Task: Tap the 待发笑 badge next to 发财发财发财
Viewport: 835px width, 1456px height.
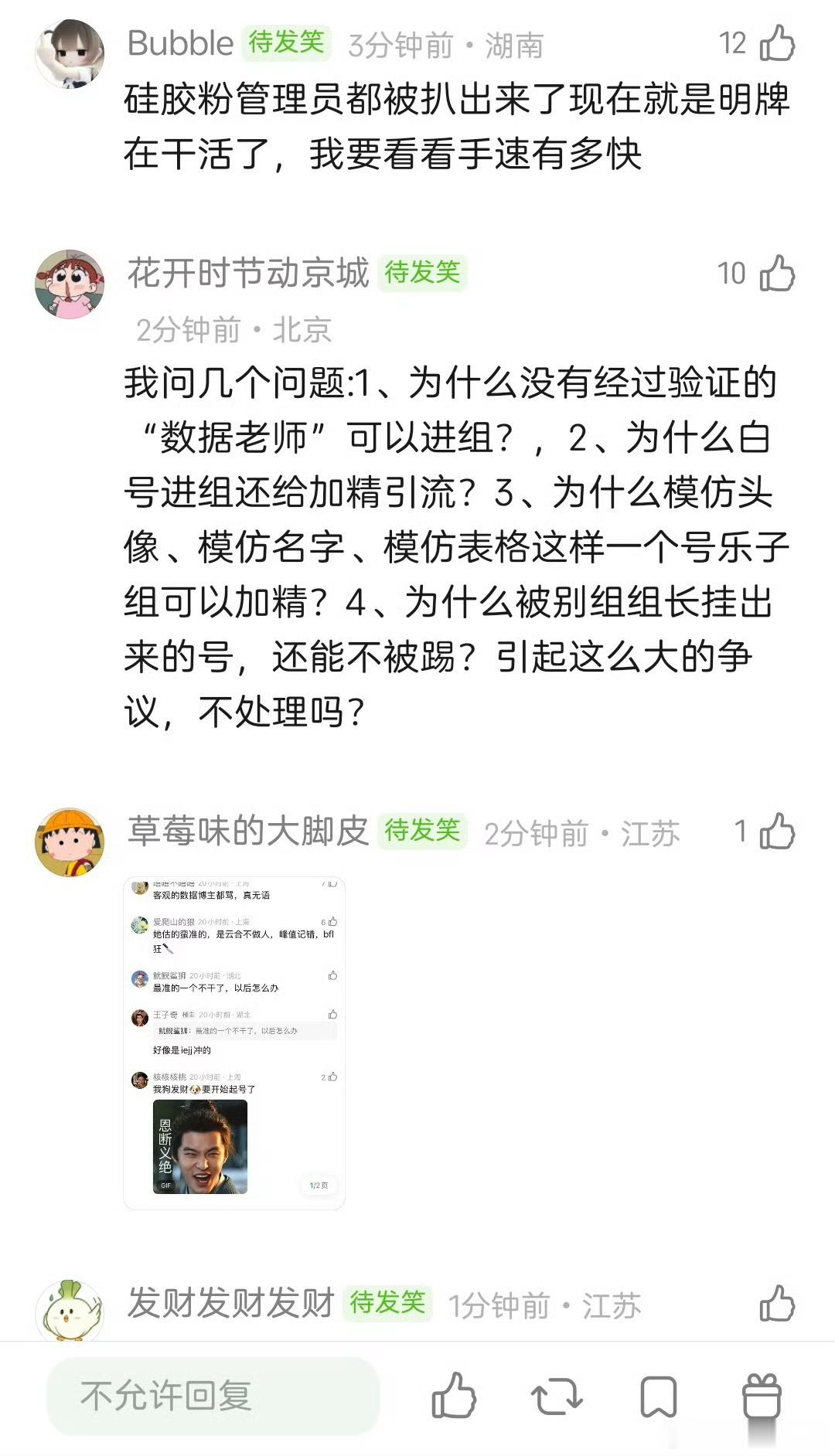Action: 386,1303
